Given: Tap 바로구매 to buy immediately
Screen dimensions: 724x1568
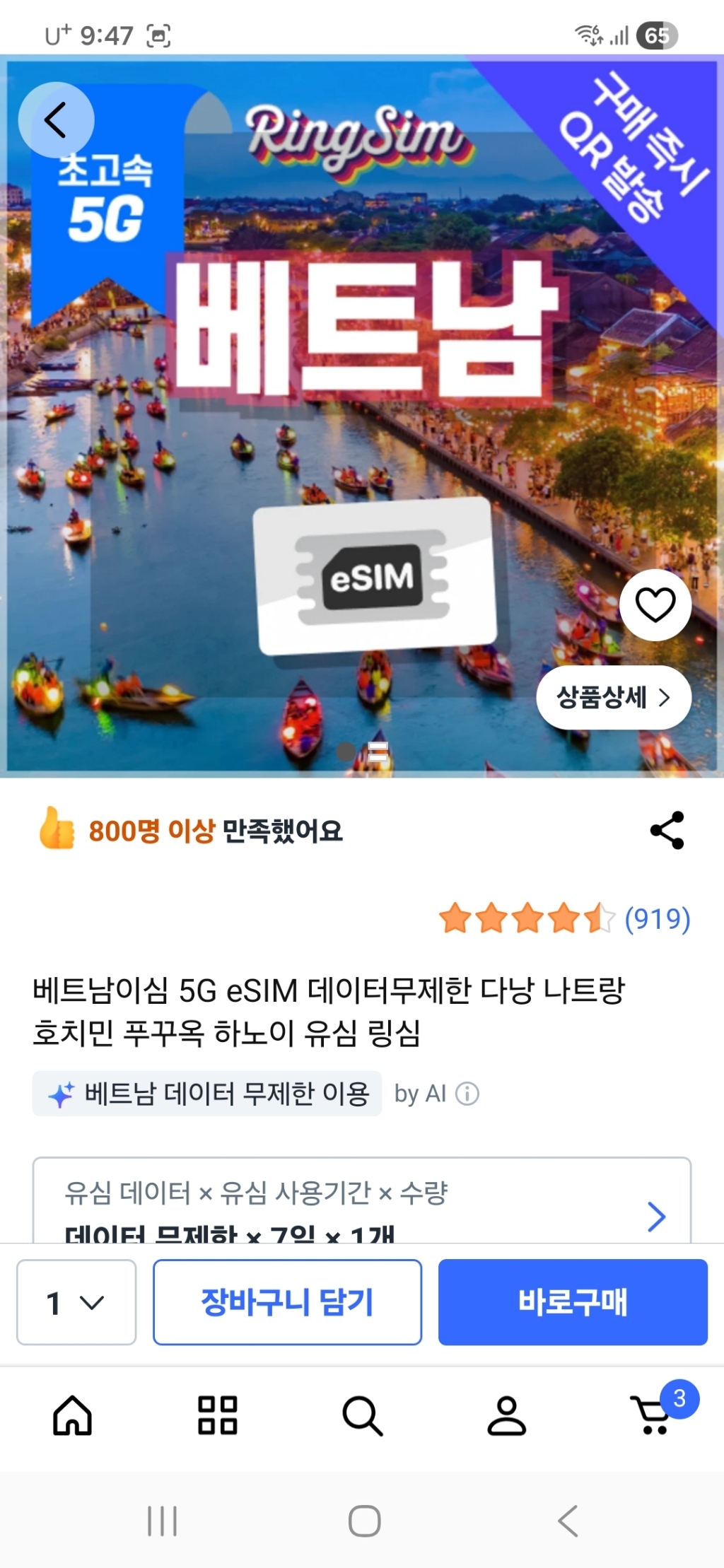Looking at the screenshot, I should (573, 1303).
